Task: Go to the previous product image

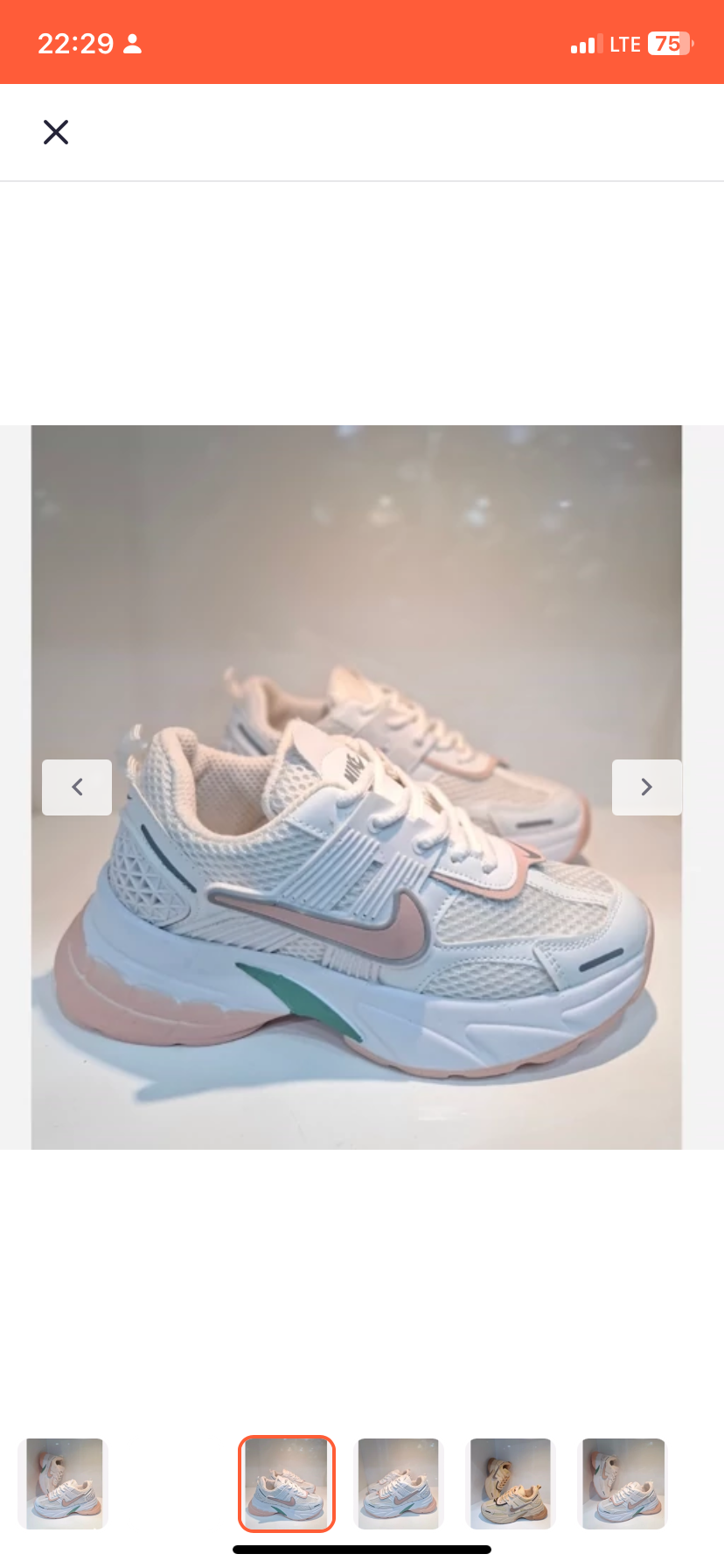Action: coord(77,787)
